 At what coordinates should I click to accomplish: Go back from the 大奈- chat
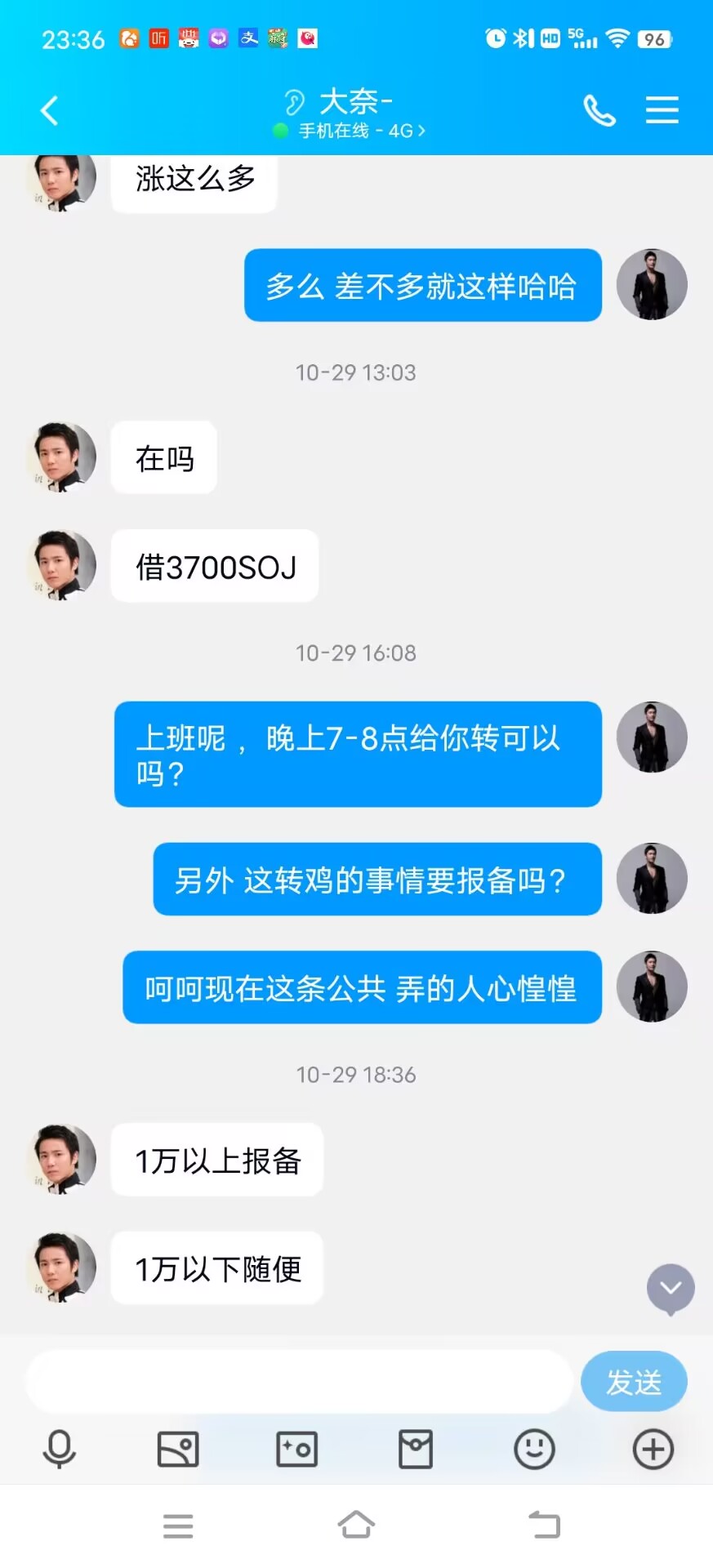pos(50,111)
